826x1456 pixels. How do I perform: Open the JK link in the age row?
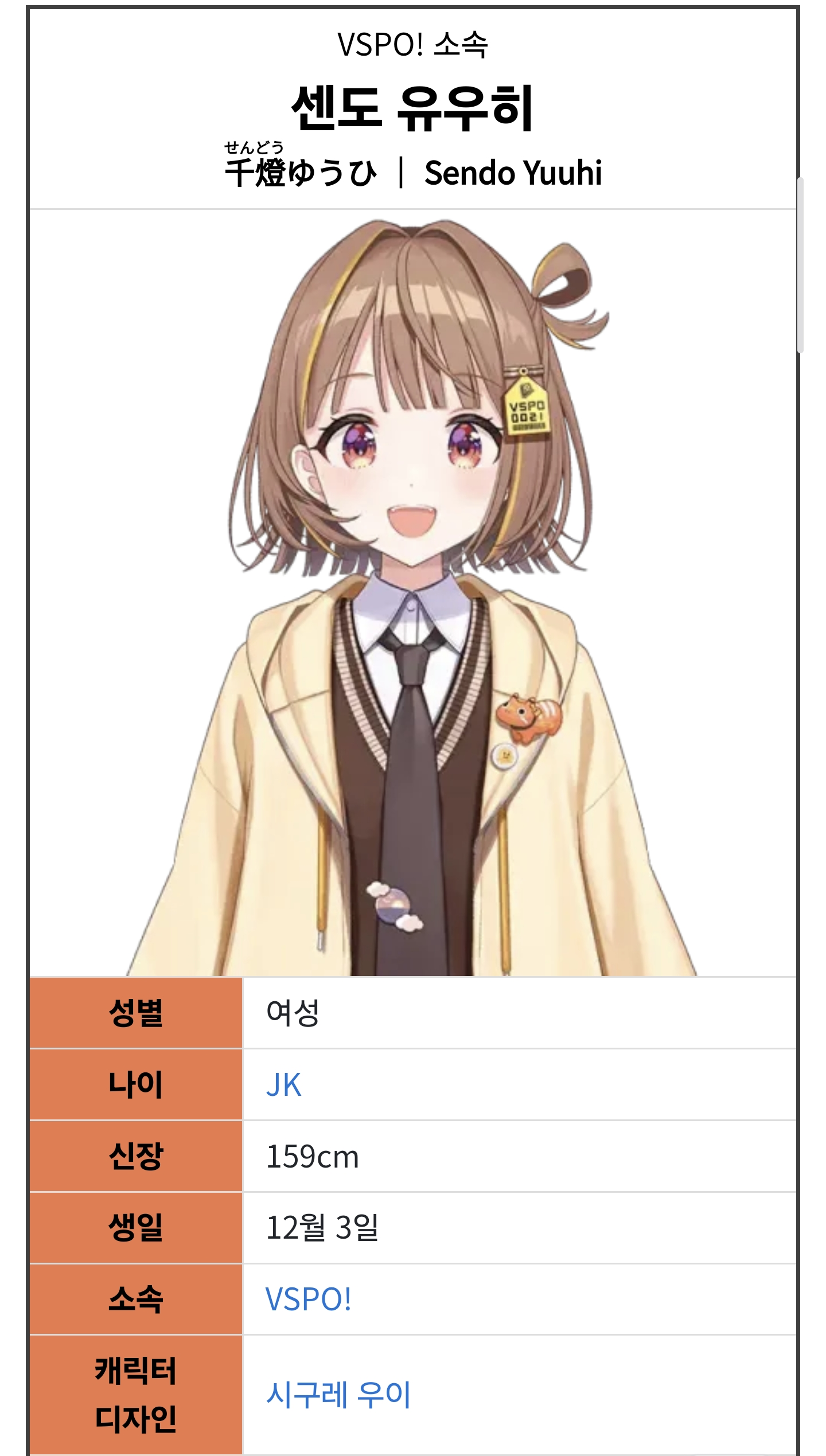284,1084
